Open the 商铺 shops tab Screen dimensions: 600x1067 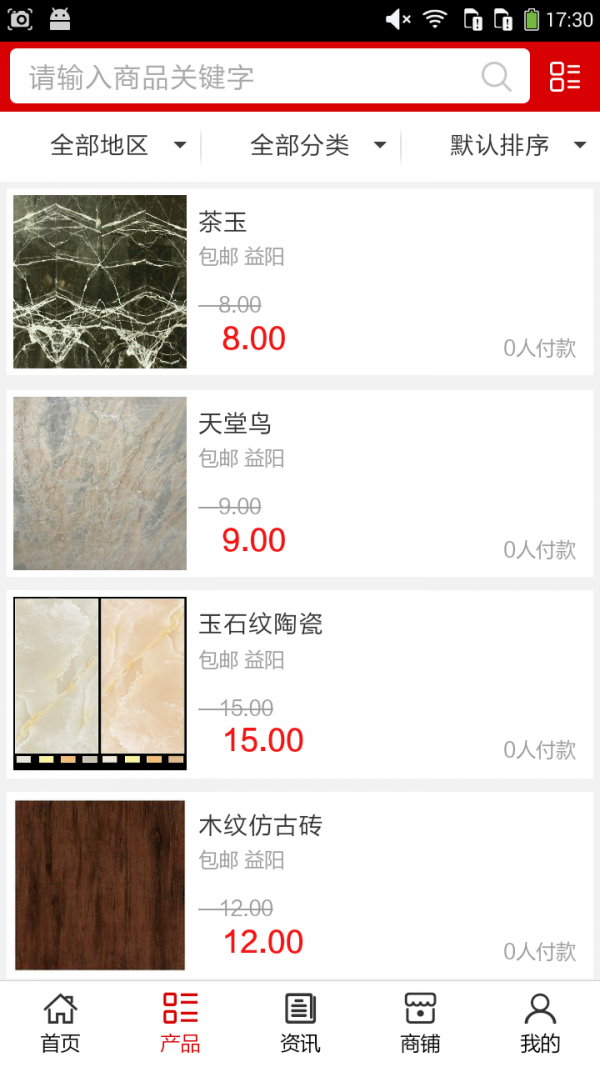coord(420,1023)
